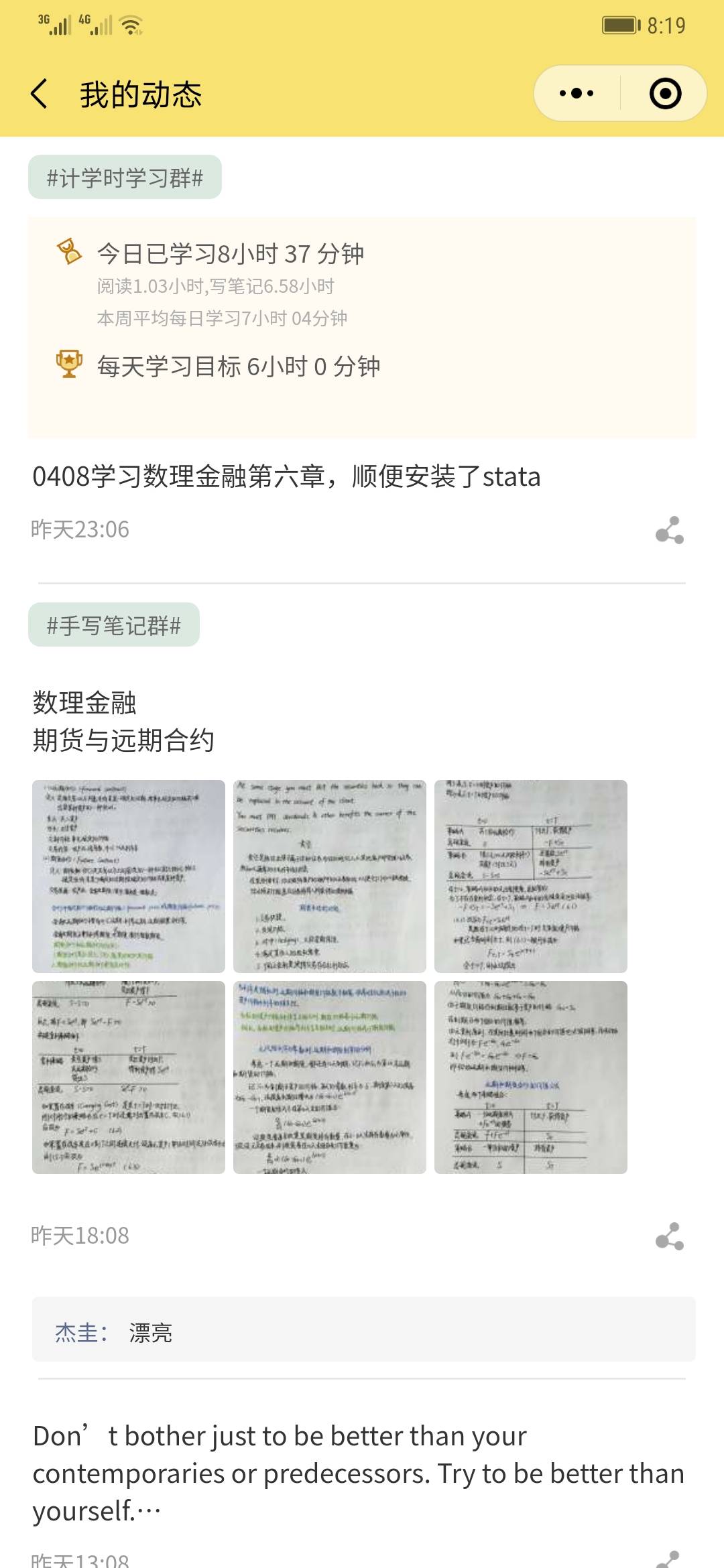The width and height of the screenshot is (724, 1568).
Task: Open the sixth note photo, bottom-right tile
Action: tap(531, 1077)
